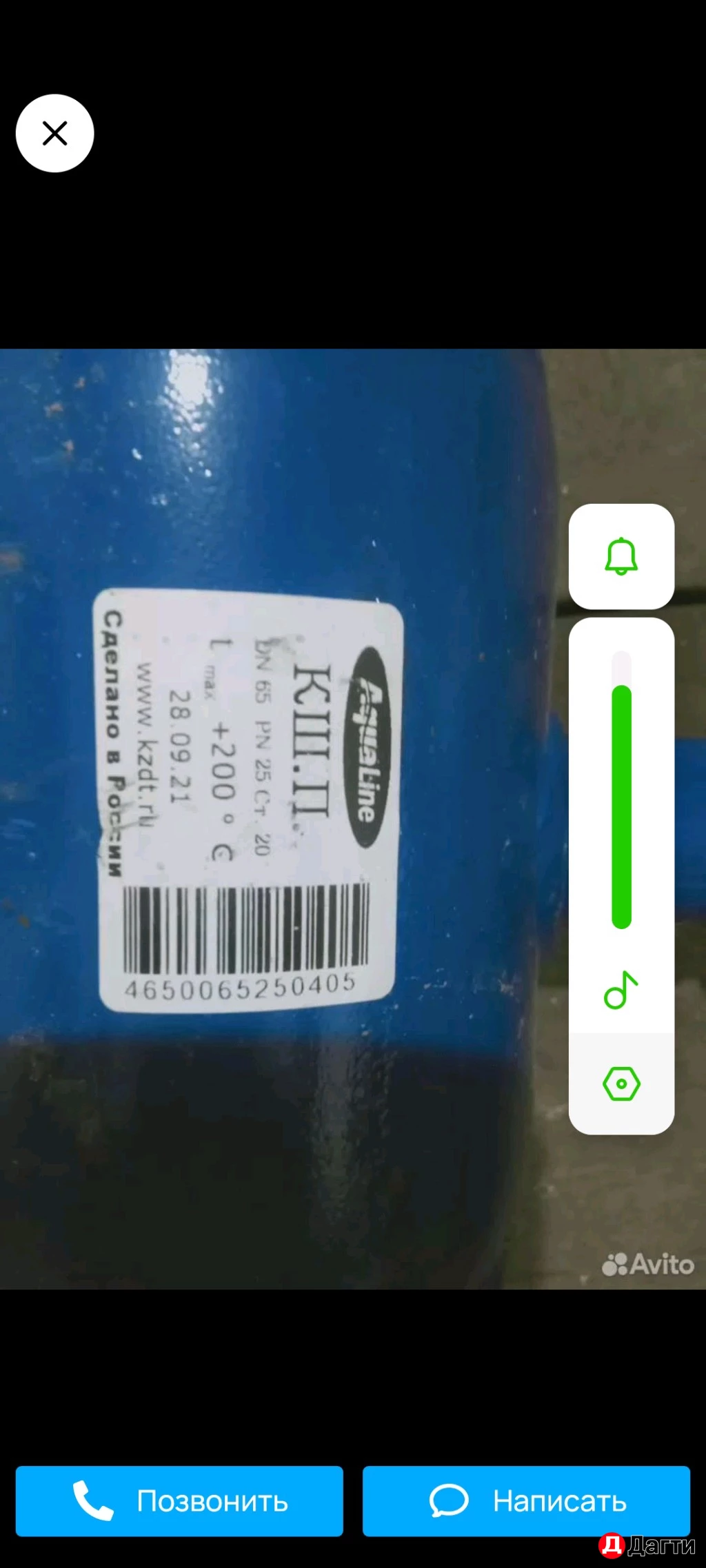Tap the media volume note icon
This screenshot has width=706, height=1568.
pos(621,990)
